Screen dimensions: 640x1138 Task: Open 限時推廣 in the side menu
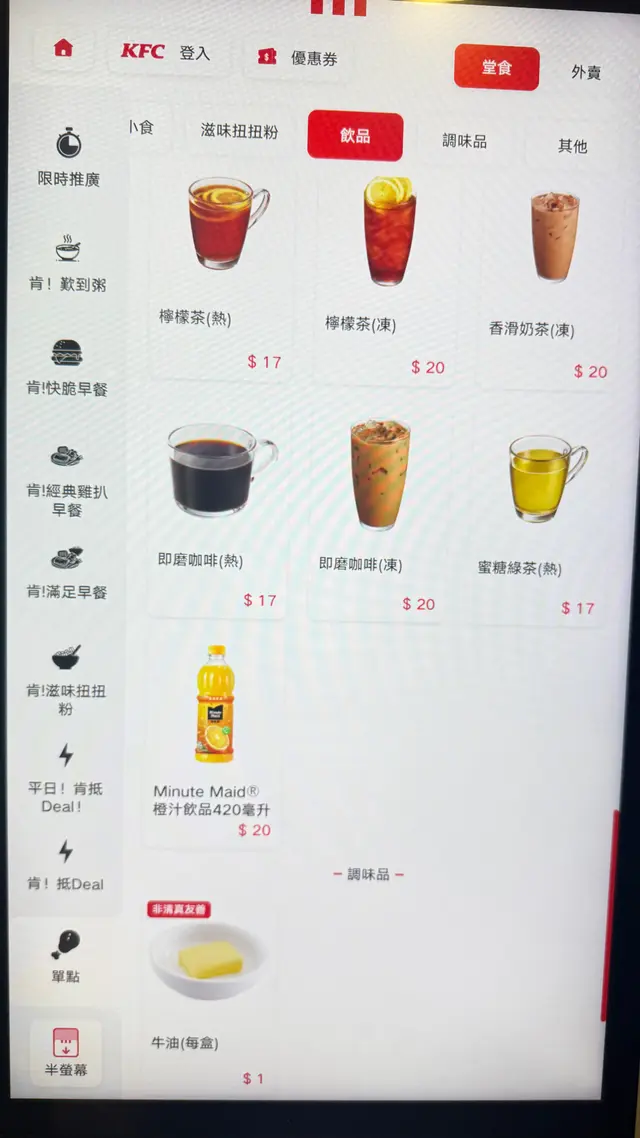[x=68, y=155]
